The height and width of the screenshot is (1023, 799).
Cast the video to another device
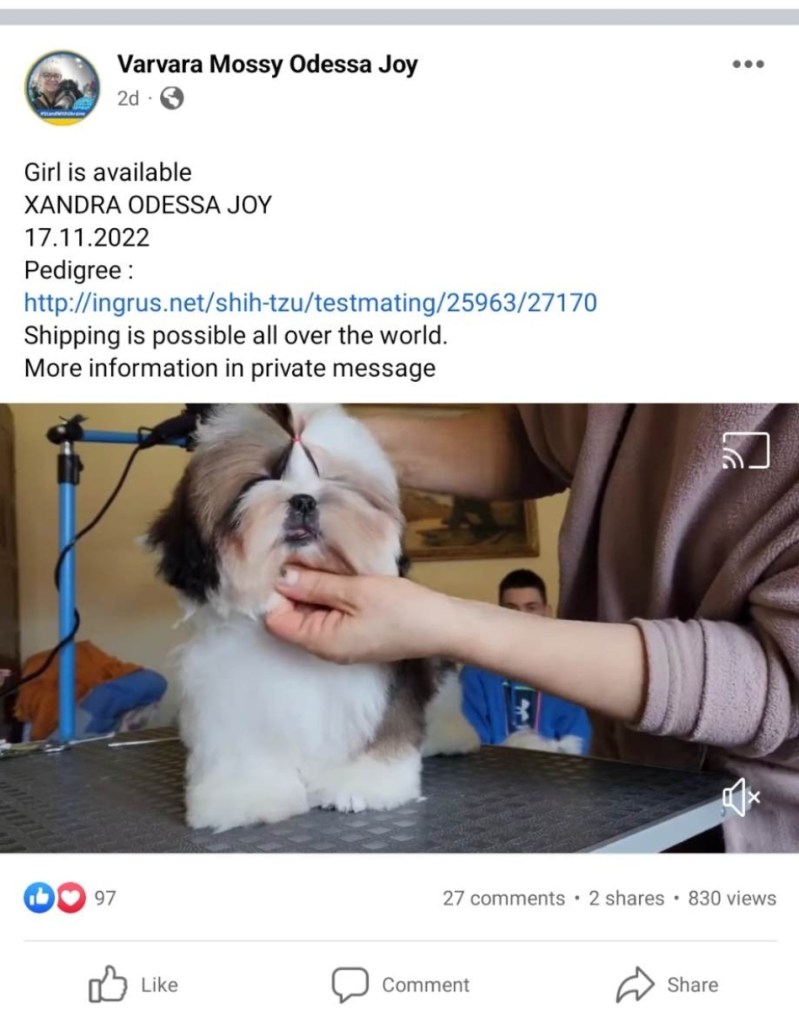746,450
